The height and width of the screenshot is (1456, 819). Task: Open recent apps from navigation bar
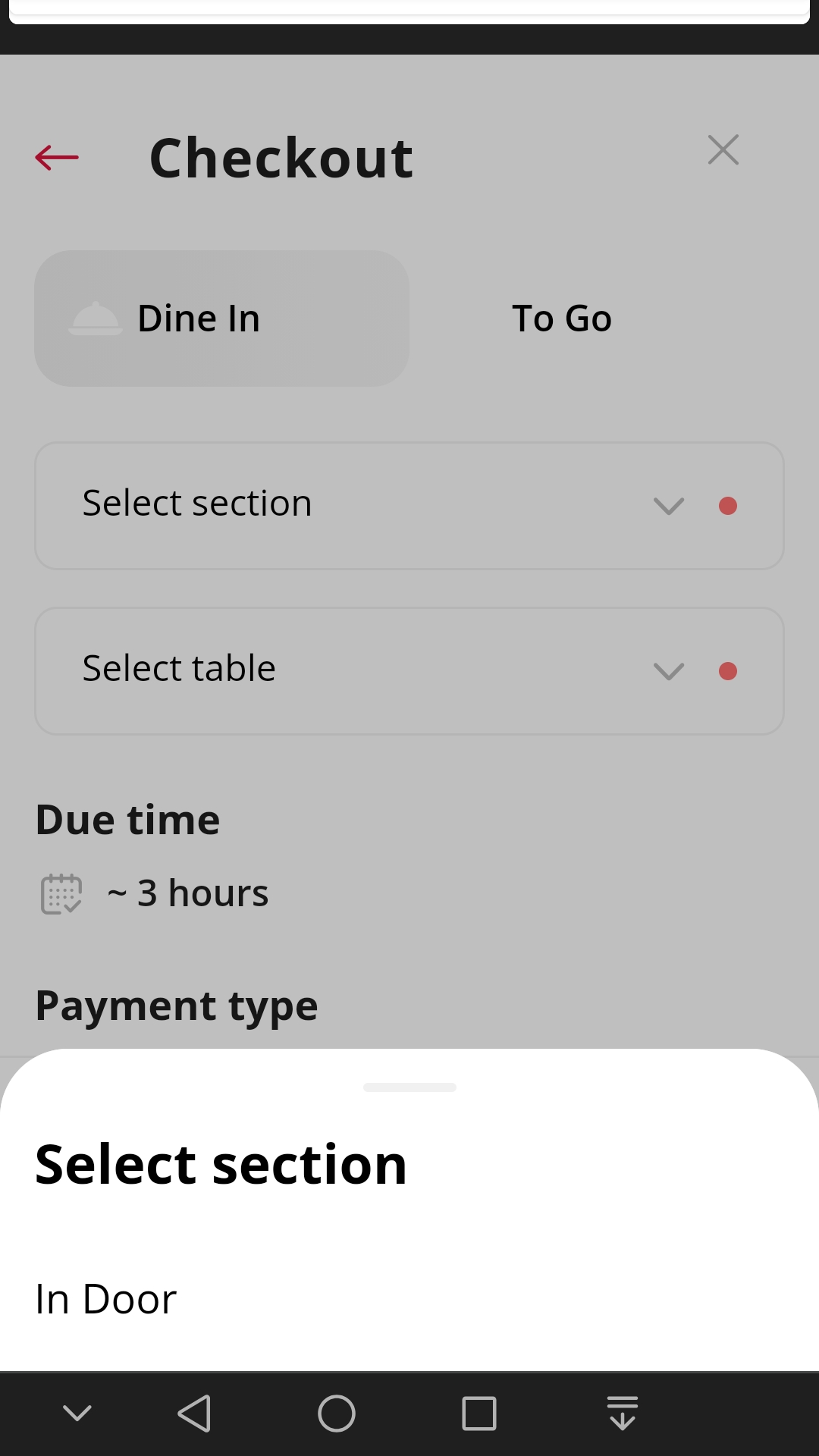tap(479, 1414)
